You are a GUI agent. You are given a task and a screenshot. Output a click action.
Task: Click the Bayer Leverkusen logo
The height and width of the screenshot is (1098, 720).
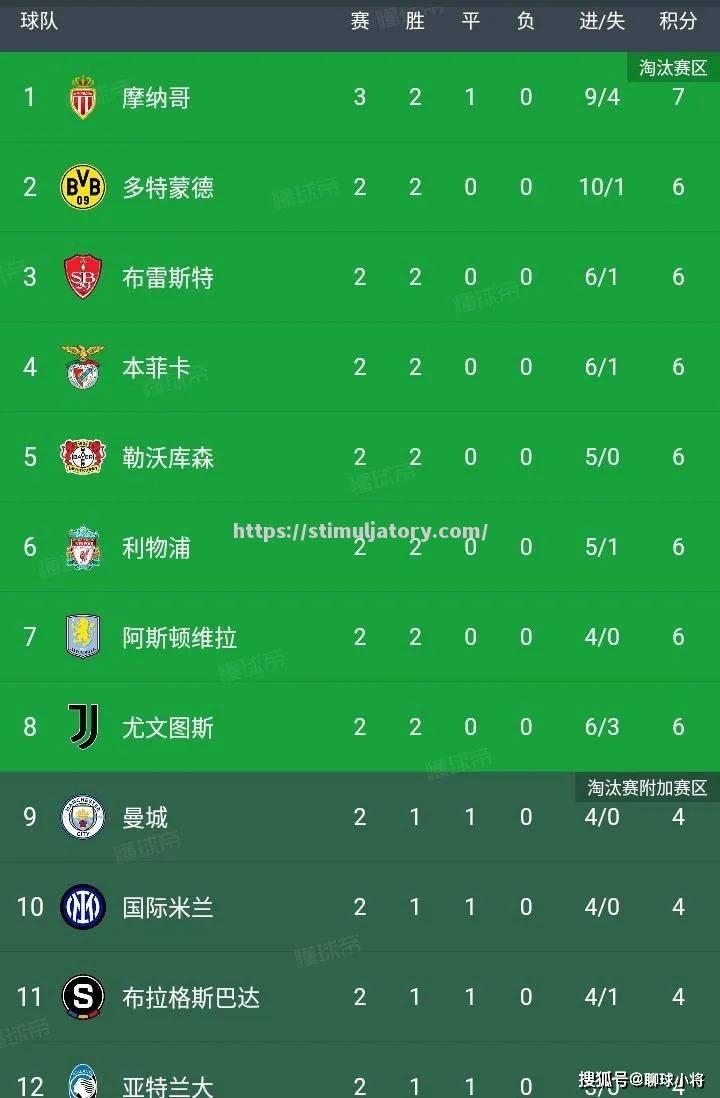click(x=83, y=457)
